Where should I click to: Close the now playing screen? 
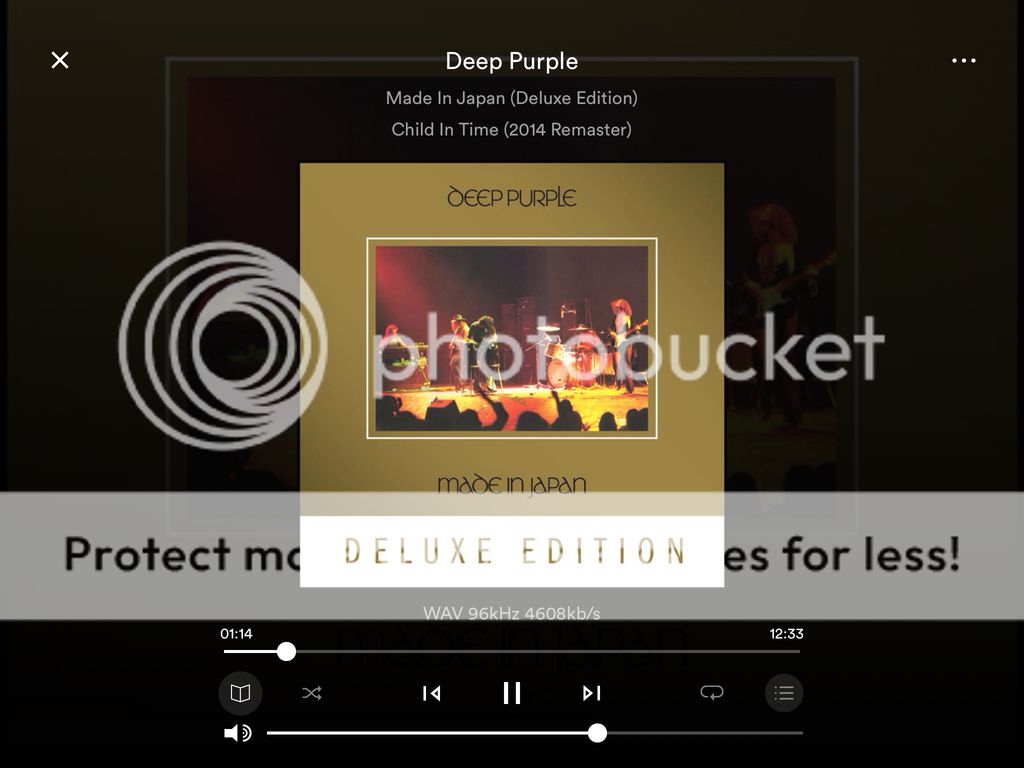click(x=60, y=60)
